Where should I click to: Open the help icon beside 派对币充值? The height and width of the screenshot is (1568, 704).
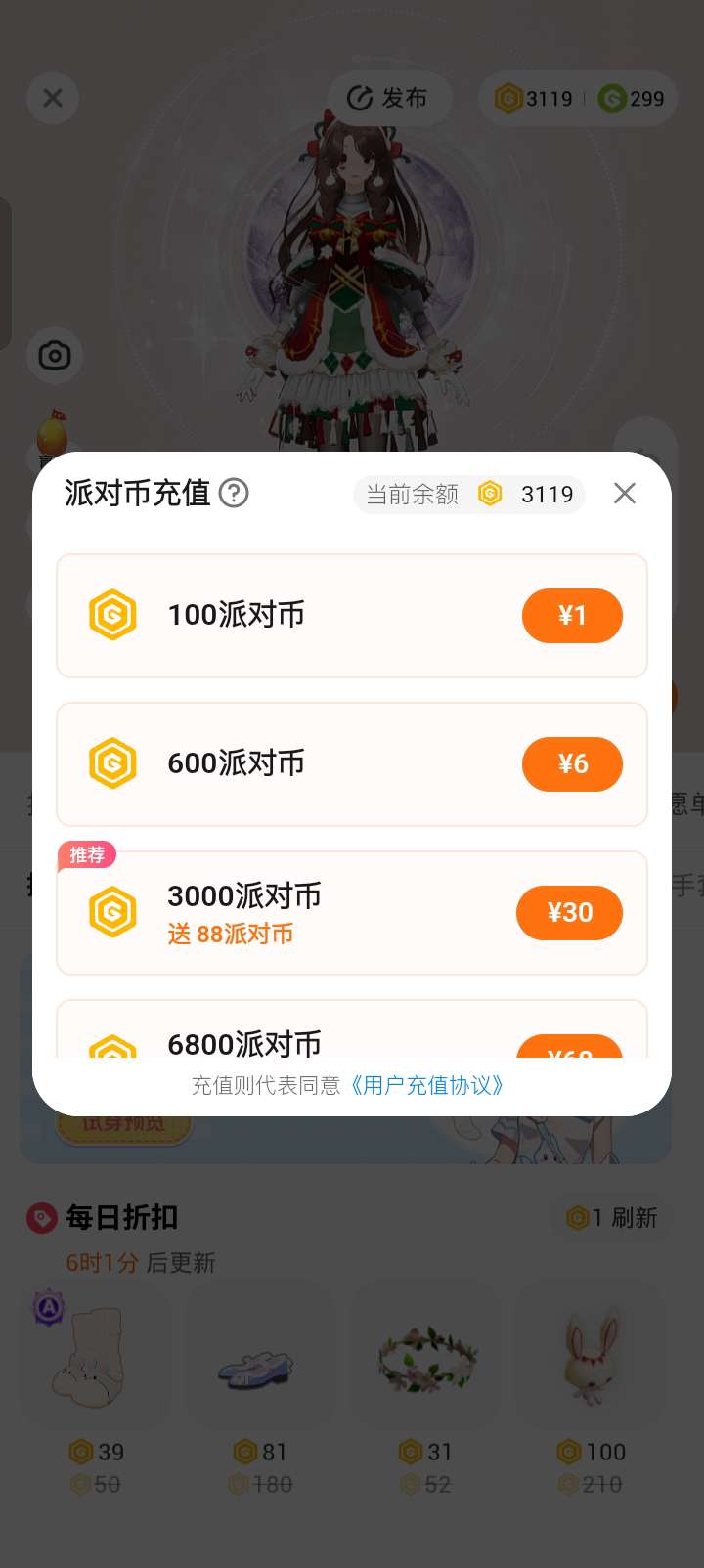point(234,494)
